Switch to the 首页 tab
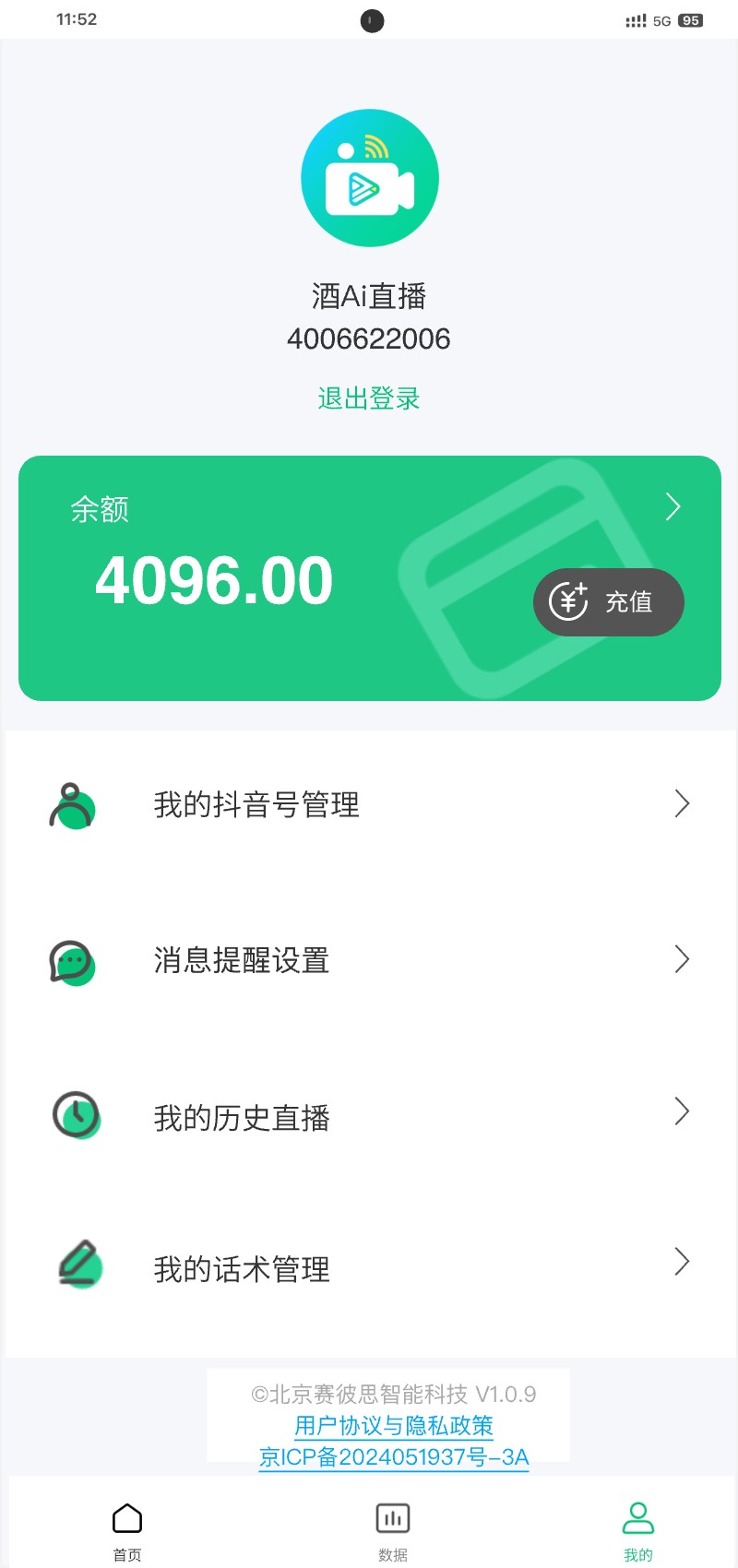 (x=127, y=1531)
